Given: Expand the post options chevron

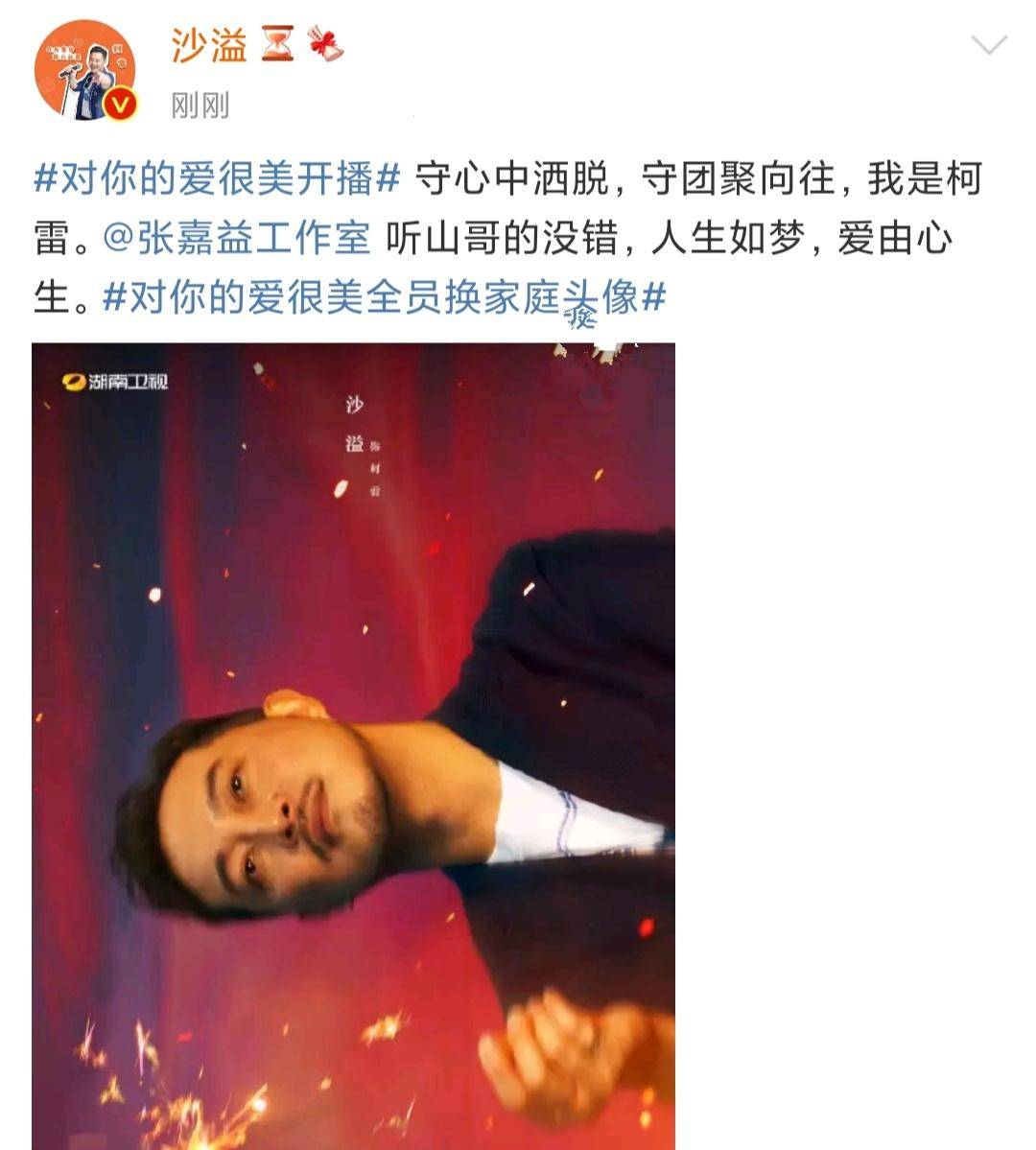Looking at the screenshot, I should [988, 45].
